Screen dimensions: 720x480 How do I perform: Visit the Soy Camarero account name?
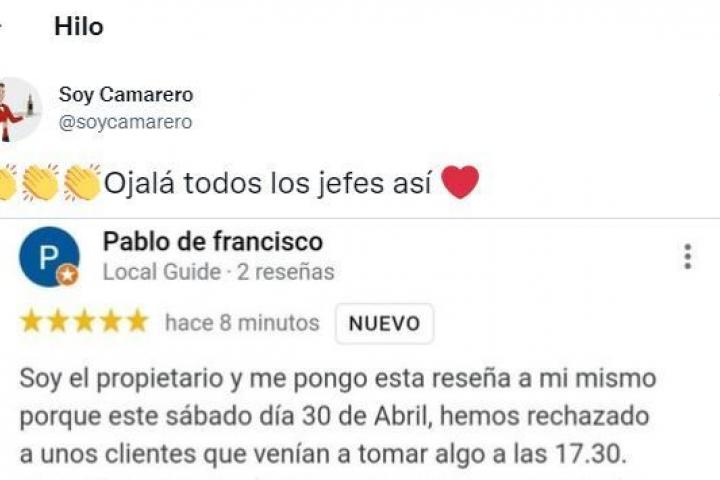(126, 95)
